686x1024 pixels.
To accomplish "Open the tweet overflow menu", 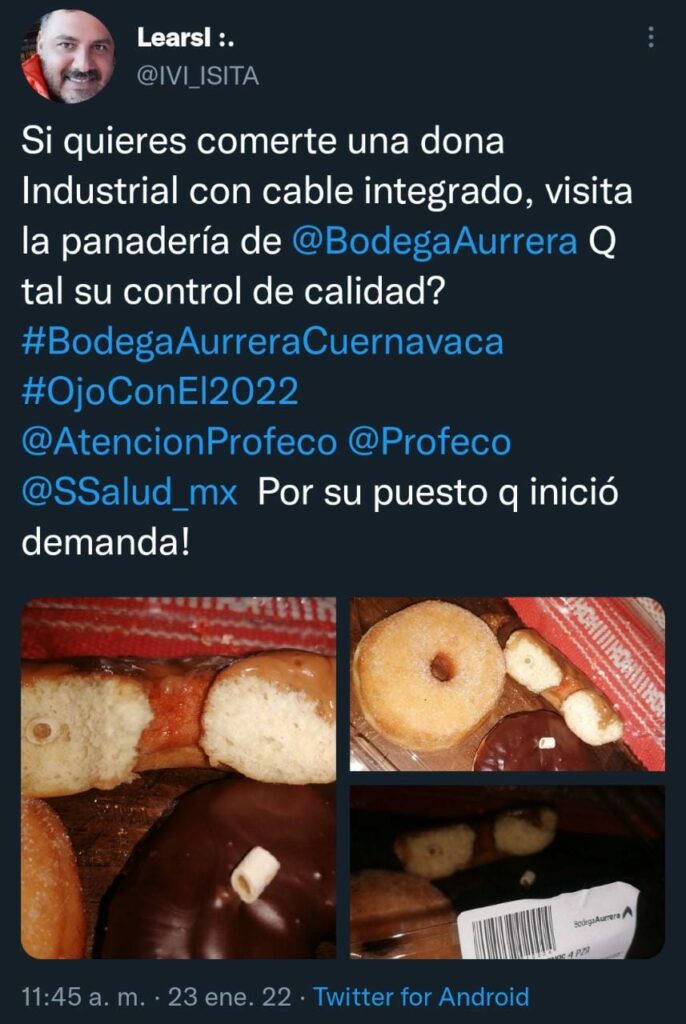I will point(651,38).
